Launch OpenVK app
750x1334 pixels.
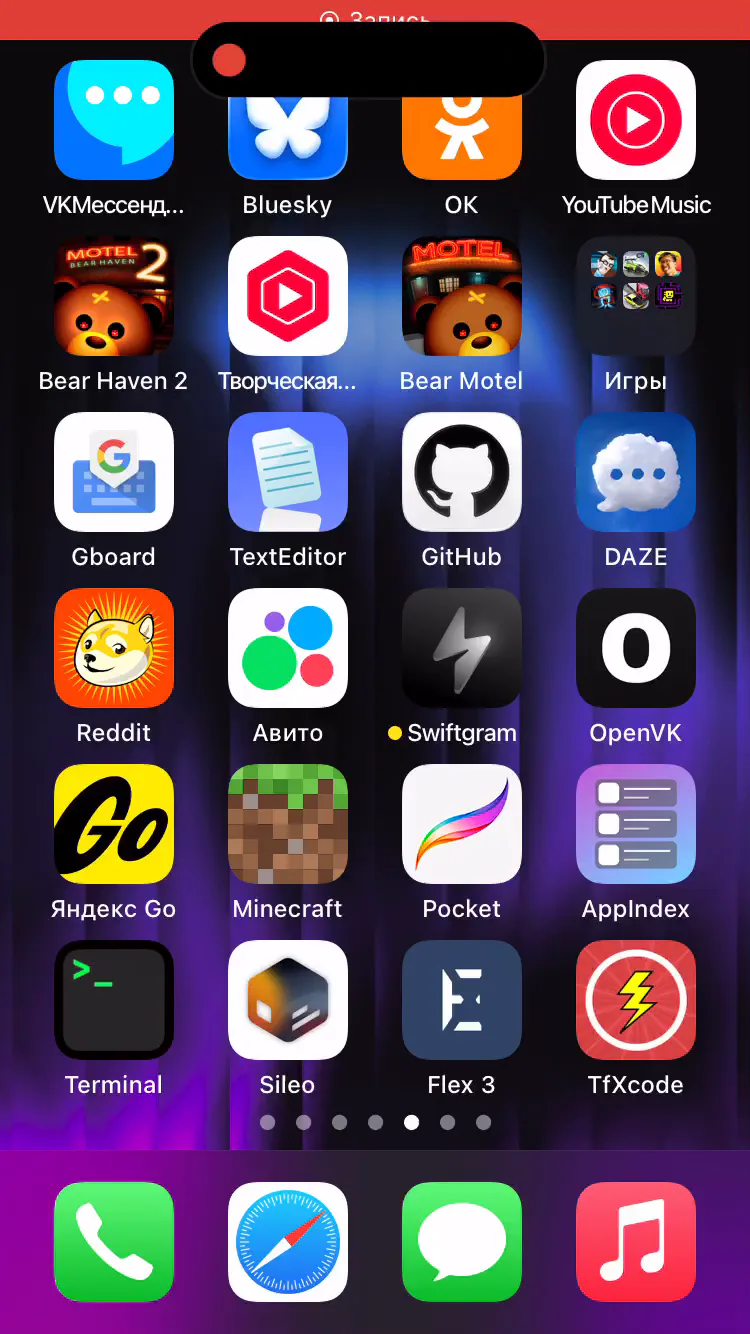click(x=636, y=648)
